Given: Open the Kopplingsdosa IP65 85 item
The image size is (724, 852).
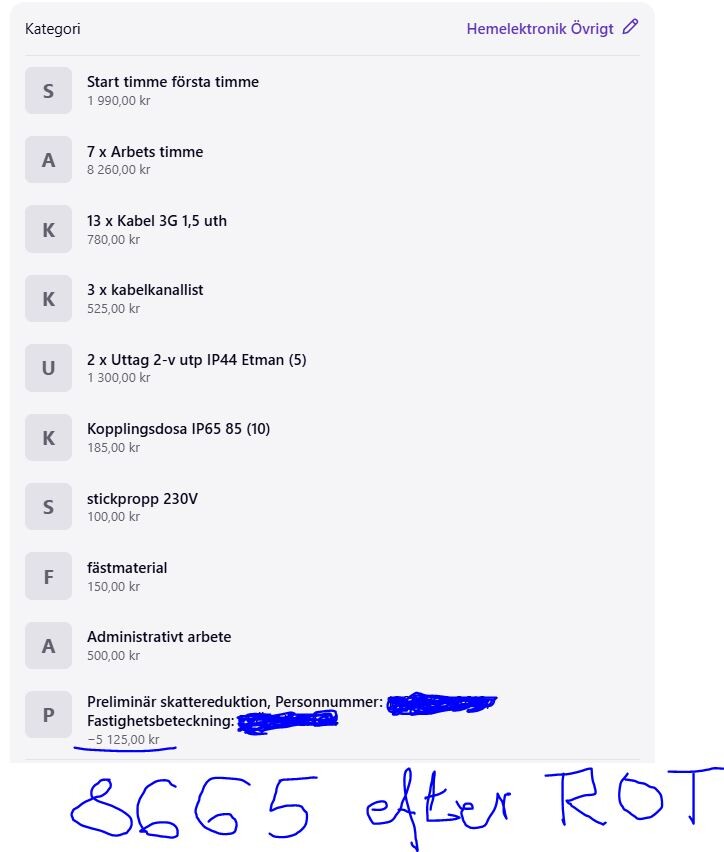Looking at the screenshot, I should [178, 429].
